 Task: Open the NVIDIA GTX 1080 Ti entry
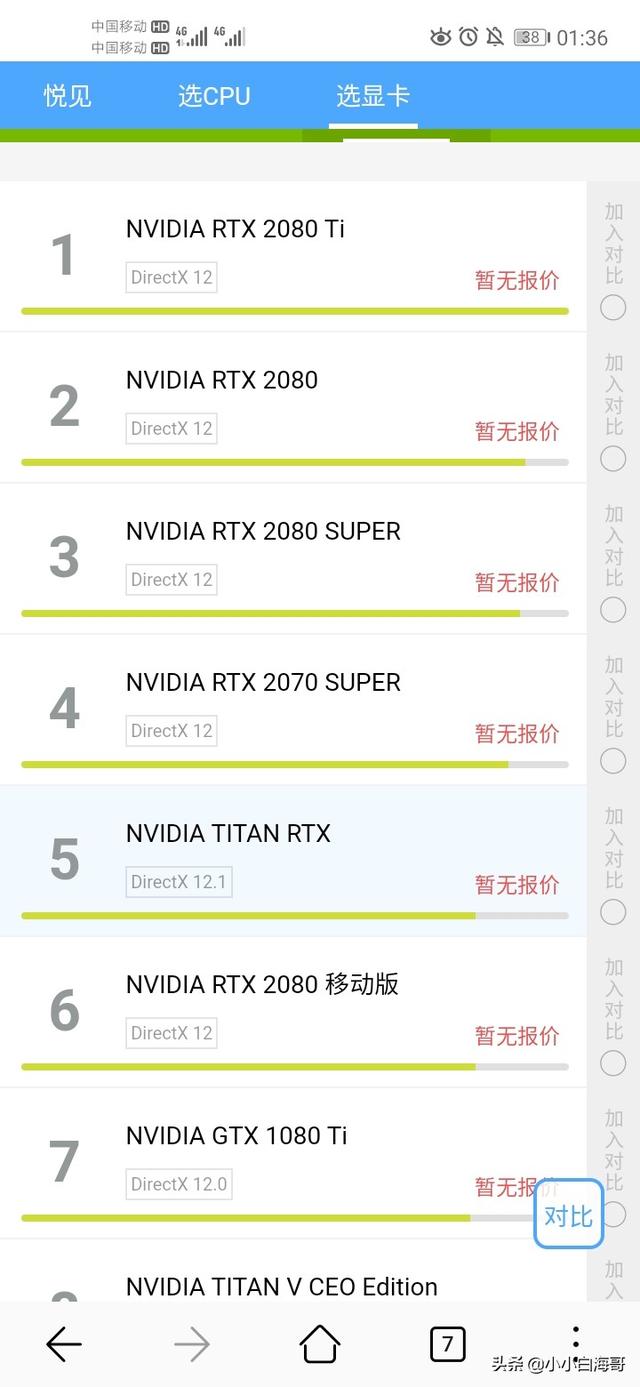[293, 1162]
